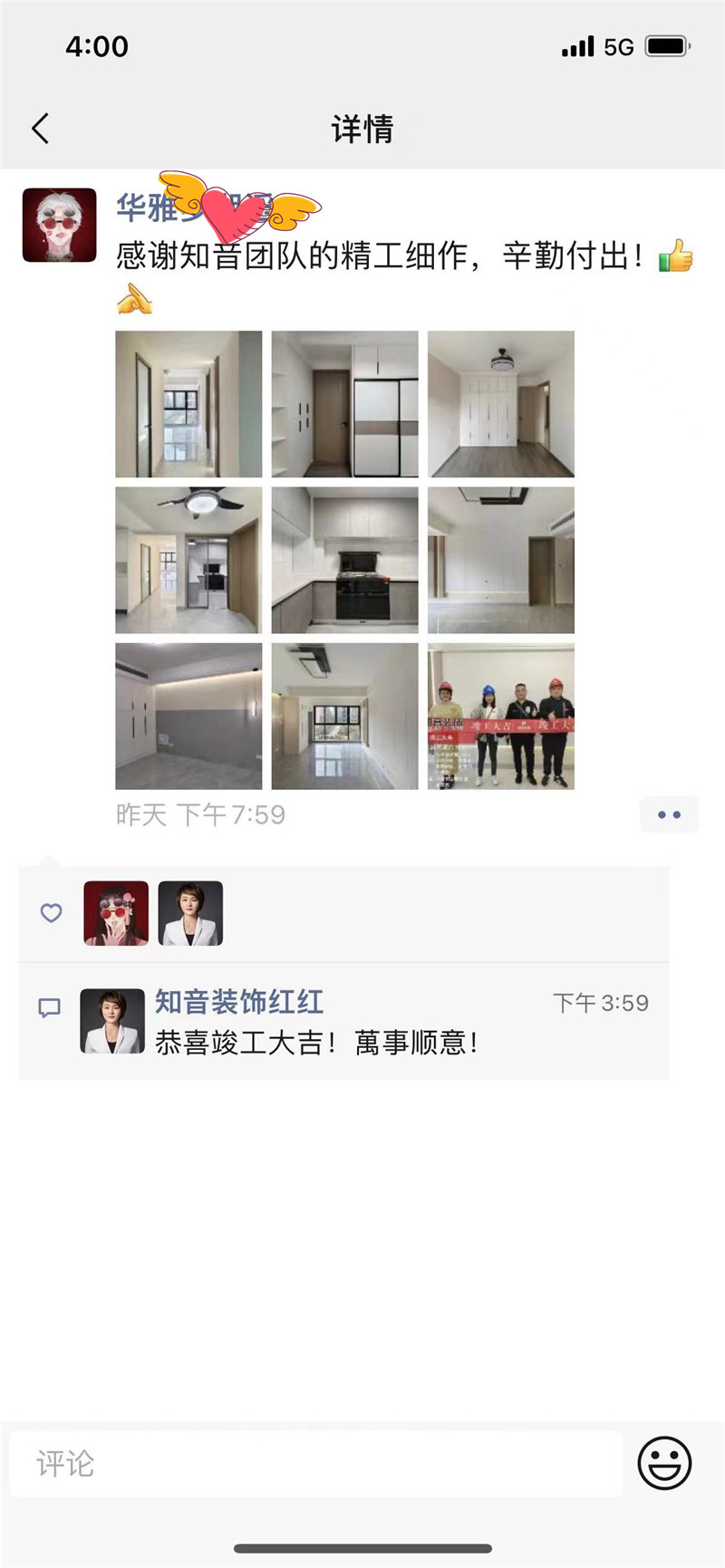Tap the battery indicator in status bar
Image resolution: width=725 pixels, height=1568 pixels.
coord(665,45)
